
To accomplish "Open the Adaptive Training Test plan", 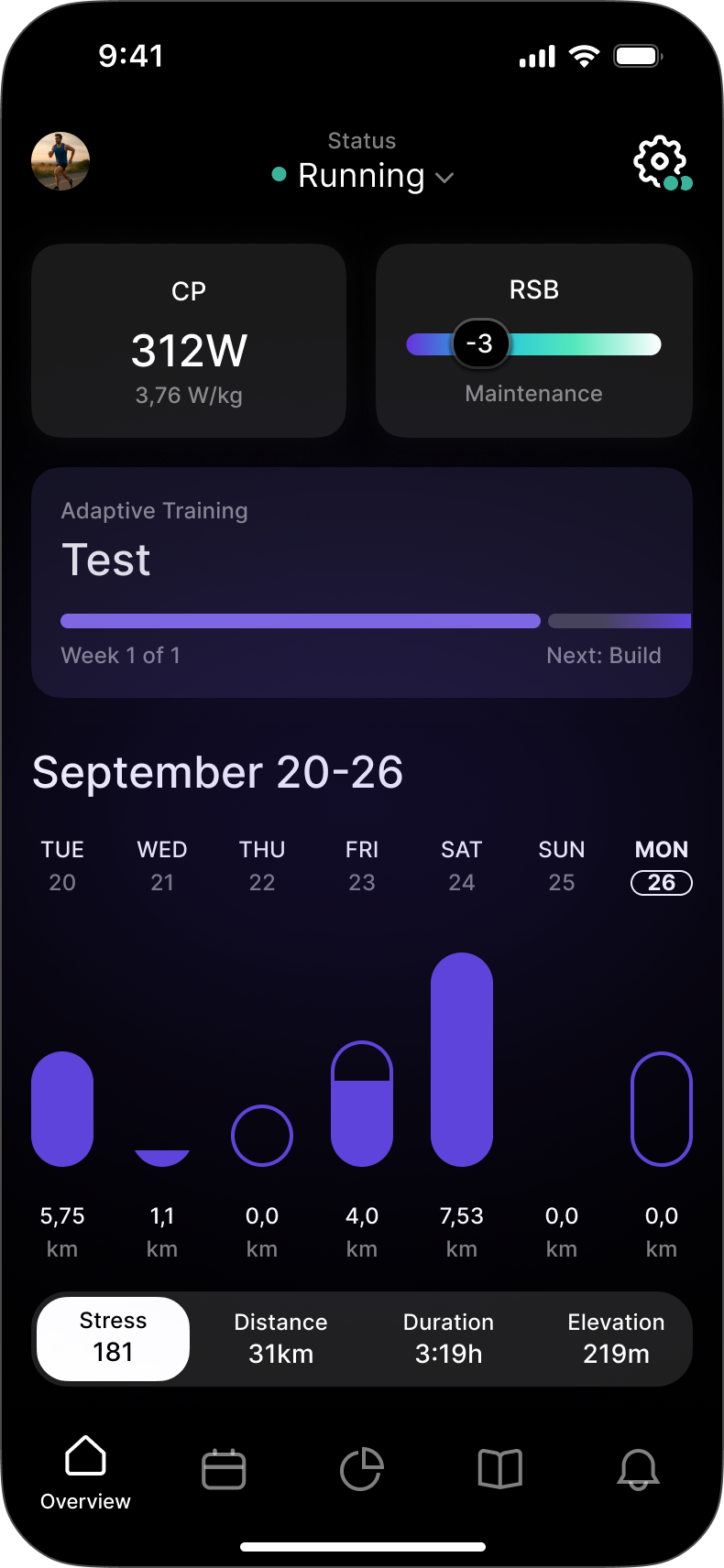I will pyautogui.click(x=362, y=582).
